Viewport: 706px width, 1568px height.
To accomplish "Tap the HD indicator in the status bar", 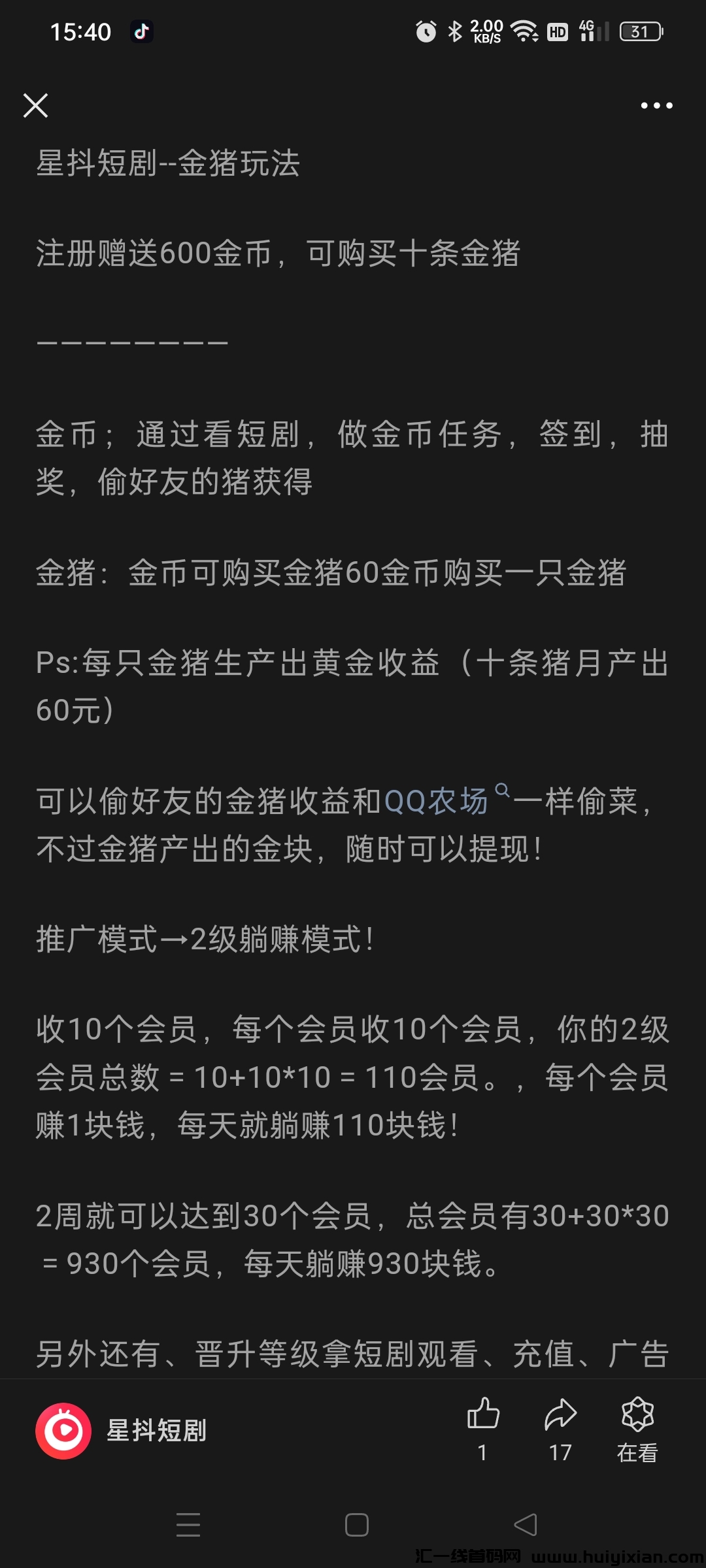I will pos(557,31).
